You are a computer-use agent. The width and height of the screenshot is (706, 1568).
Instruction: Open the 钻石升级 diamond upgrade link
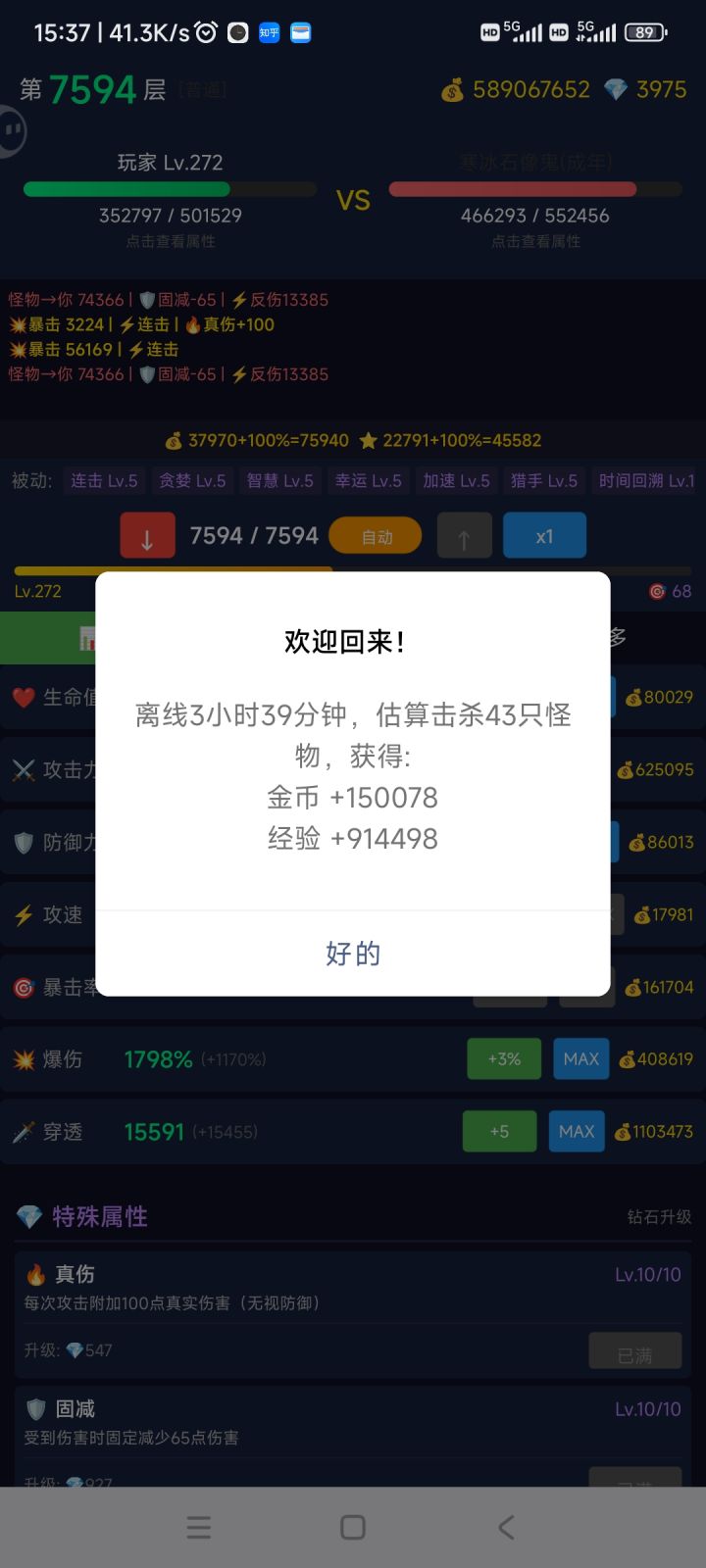coord(658,1216)
